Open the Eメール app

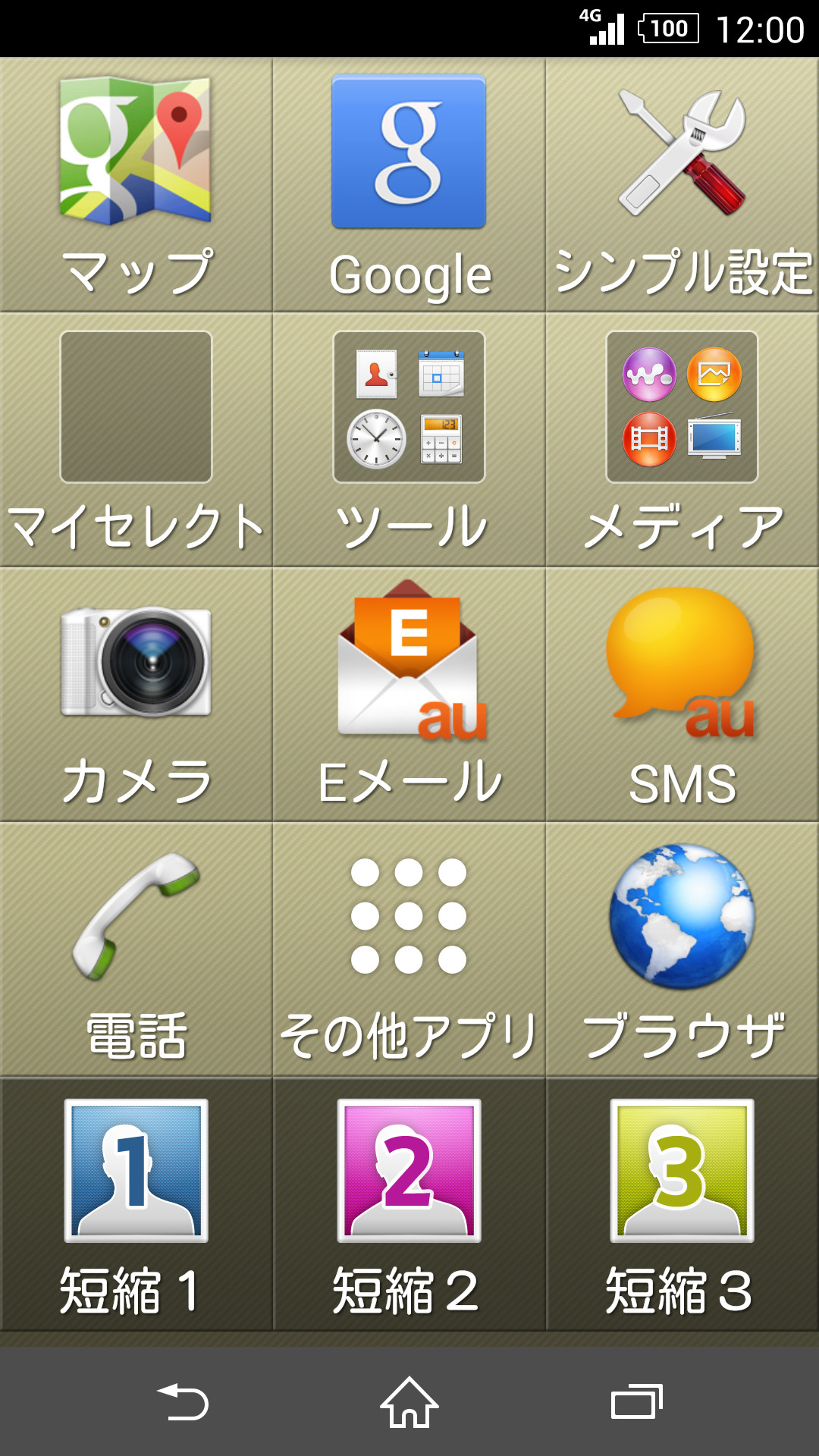click(x=409, y=695)
